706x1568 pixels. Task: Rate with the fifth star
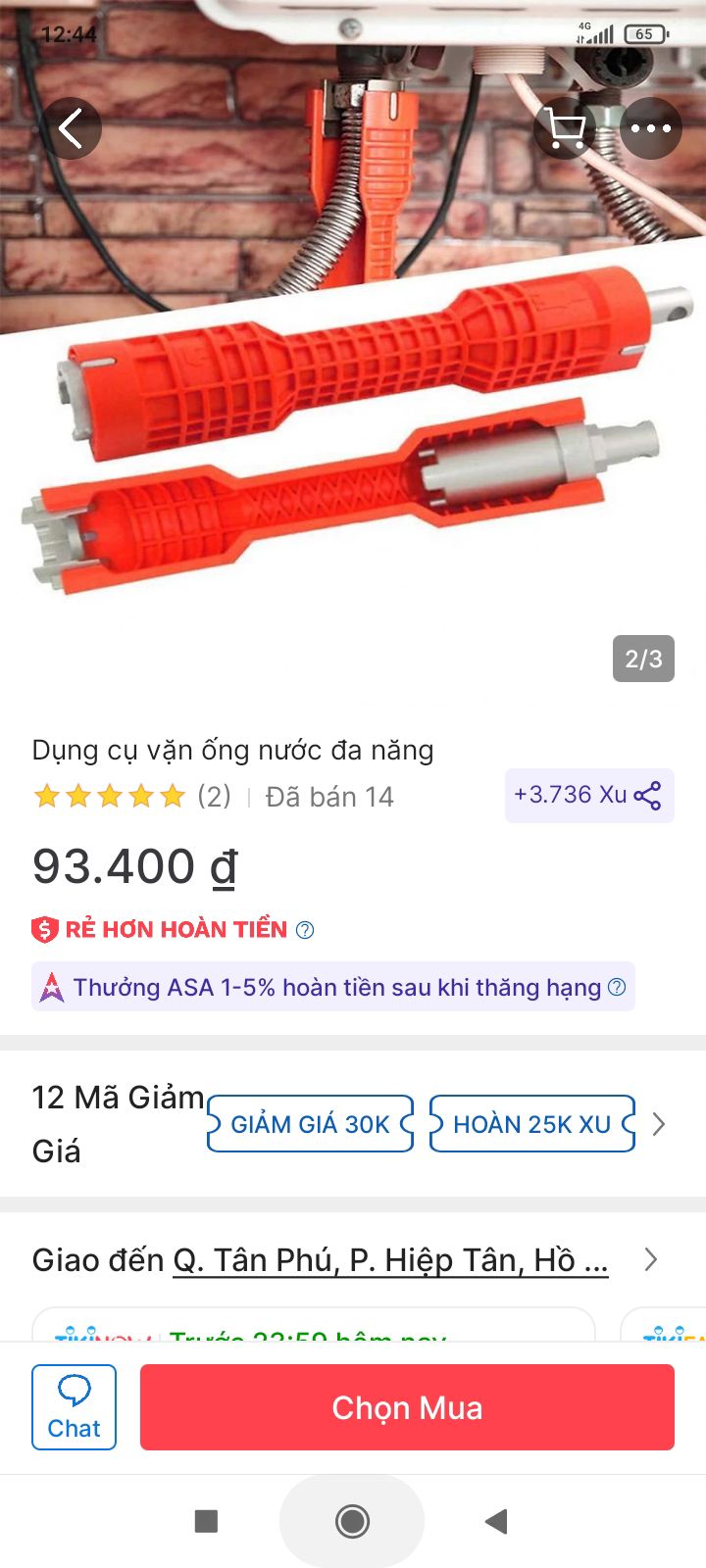[x=169, y=796]
